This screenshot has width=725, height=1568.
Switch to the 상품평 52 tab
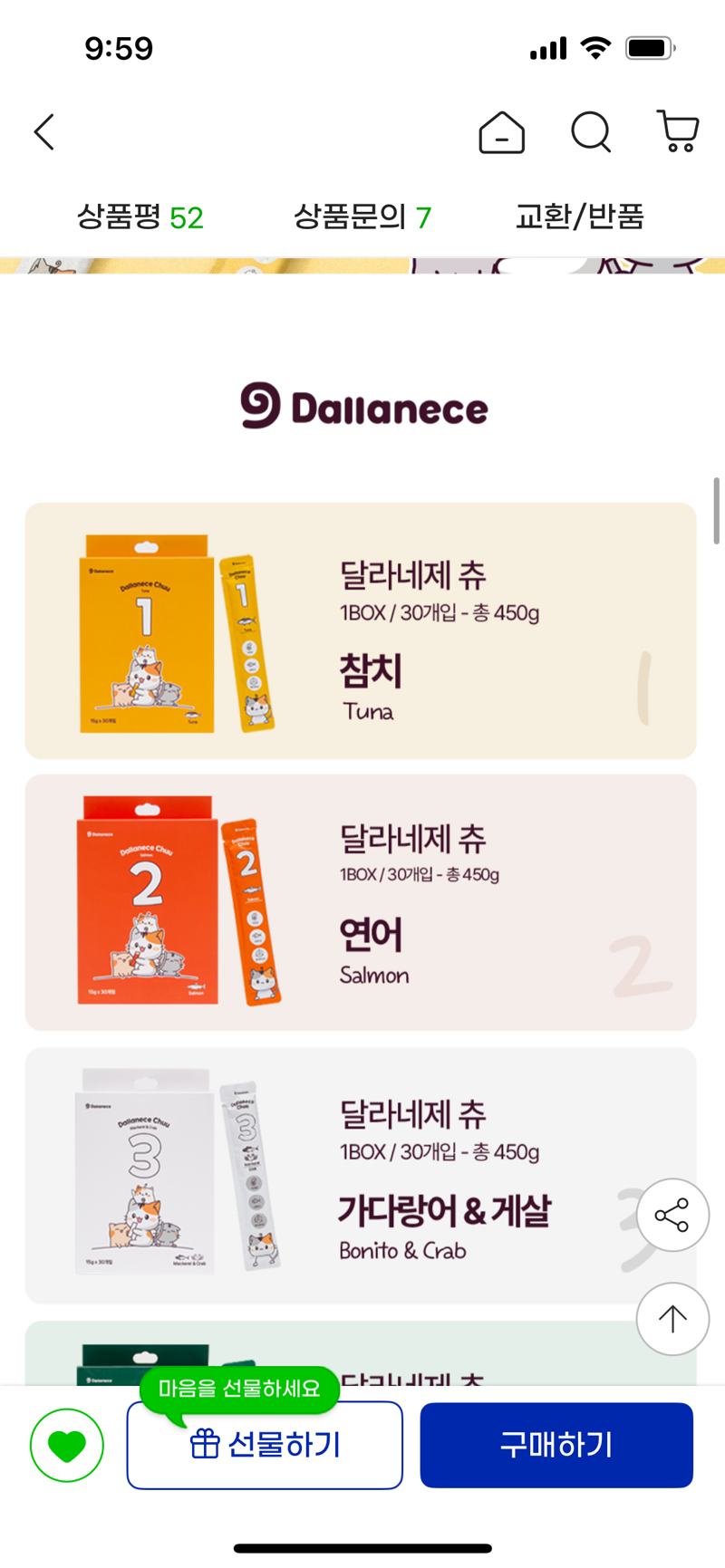click(140, 217)
